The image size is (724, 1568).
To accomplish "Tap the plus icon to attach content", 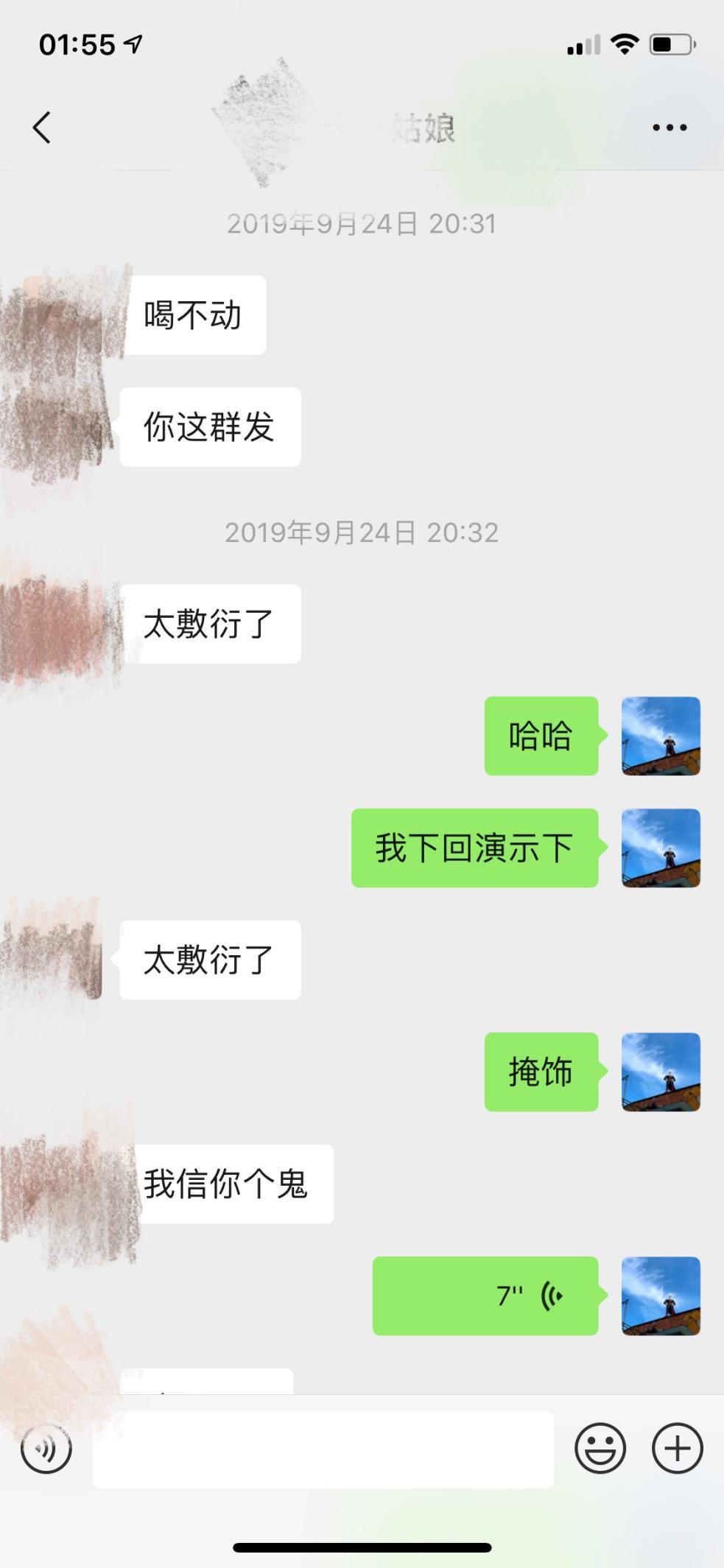I will (675, 1447).
